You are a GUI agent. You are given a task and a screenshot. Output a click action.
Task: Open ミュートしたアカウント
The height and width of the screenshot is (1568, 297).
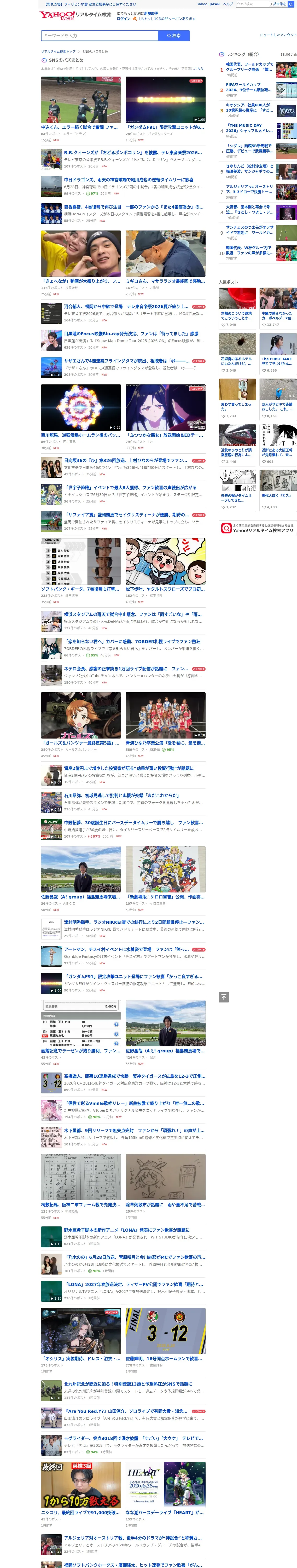pyautogui.click(x=278, y=35)
